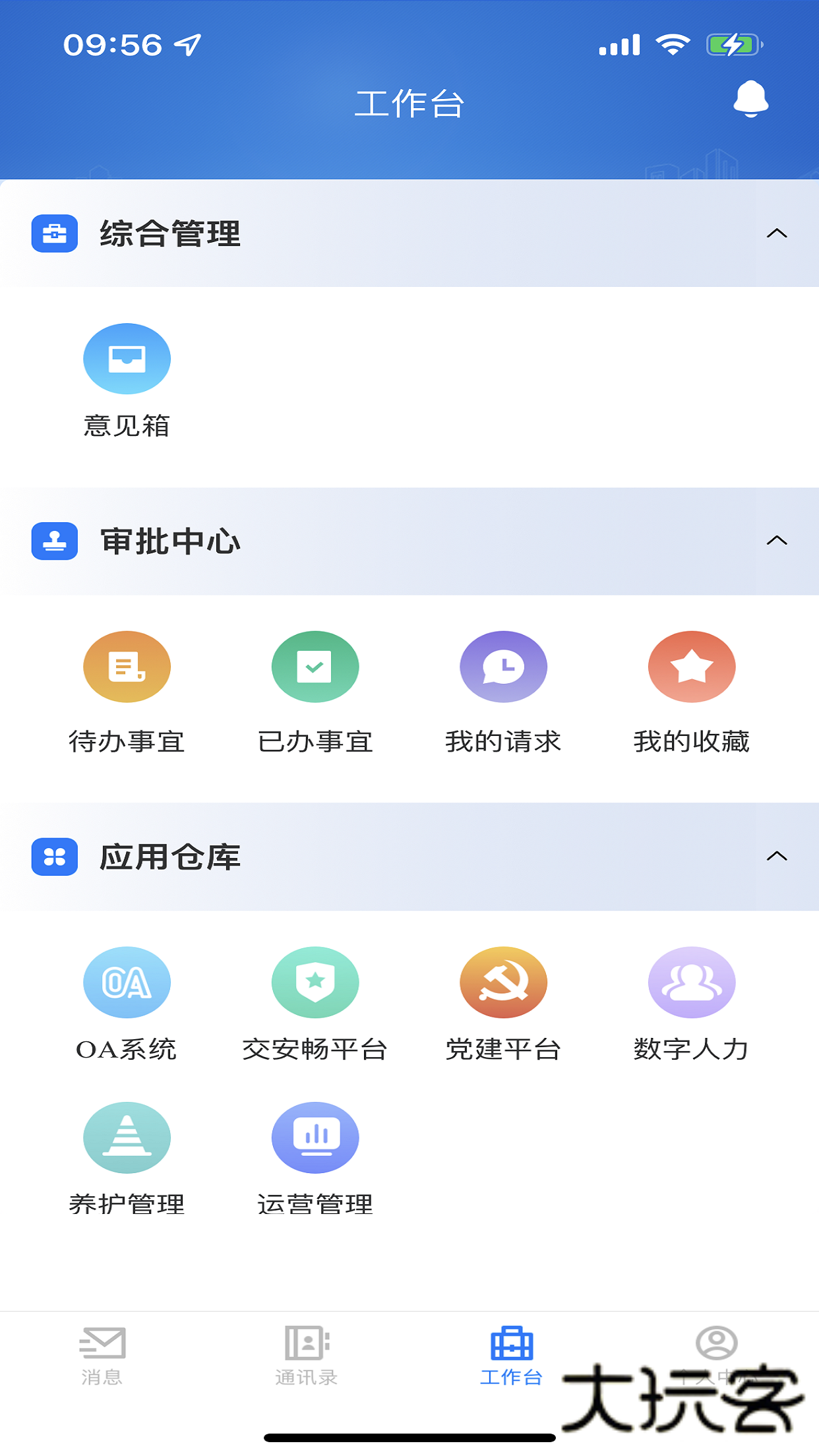The width and height of the screenshot is (819, 1456).
Task: Collapse the 审批中心 section
Action: 778,541
